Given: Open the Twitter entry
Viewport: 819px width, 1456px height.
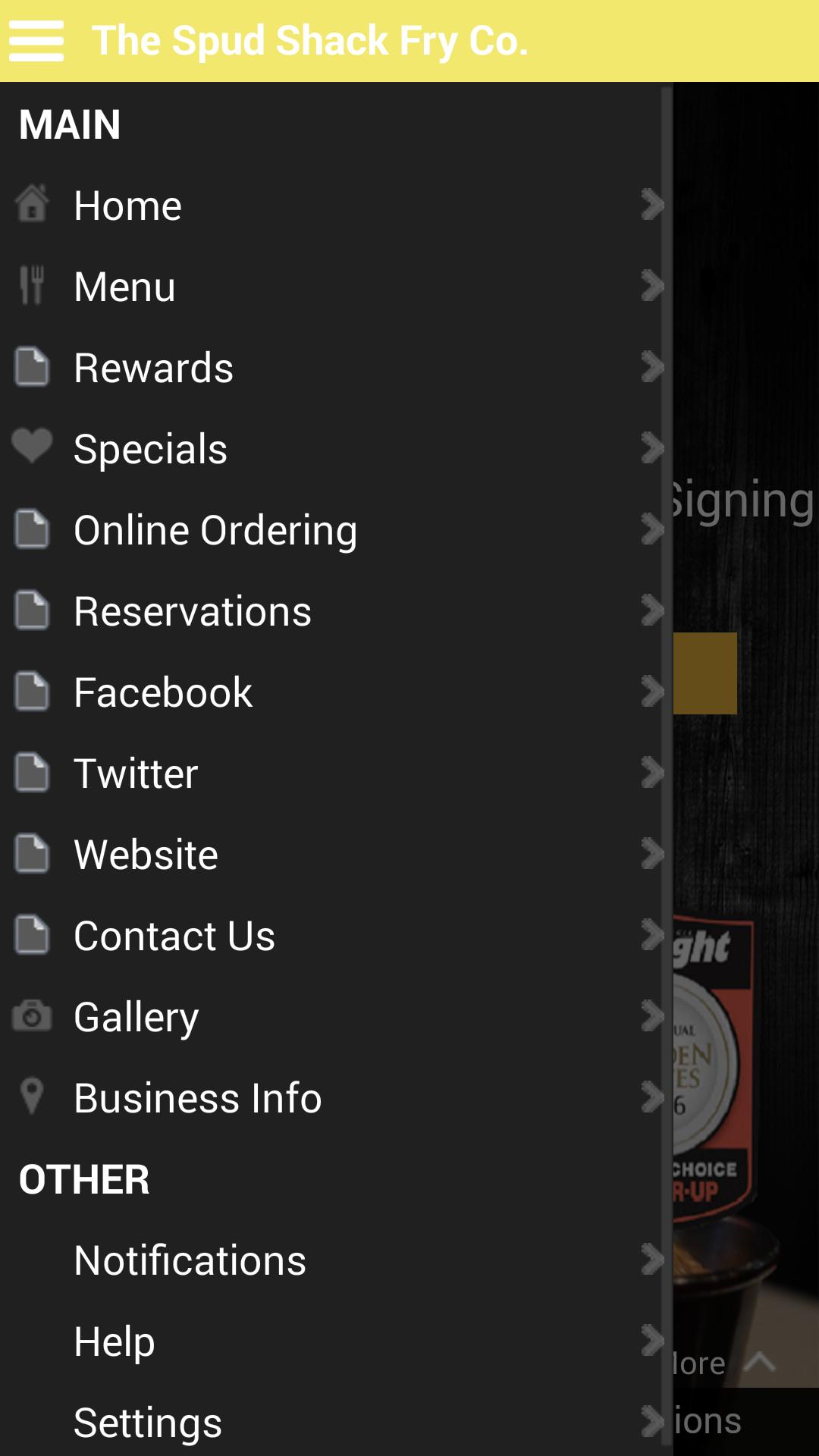Looking at the screenshot, I should pyautogui.click(x=334, y=773).
